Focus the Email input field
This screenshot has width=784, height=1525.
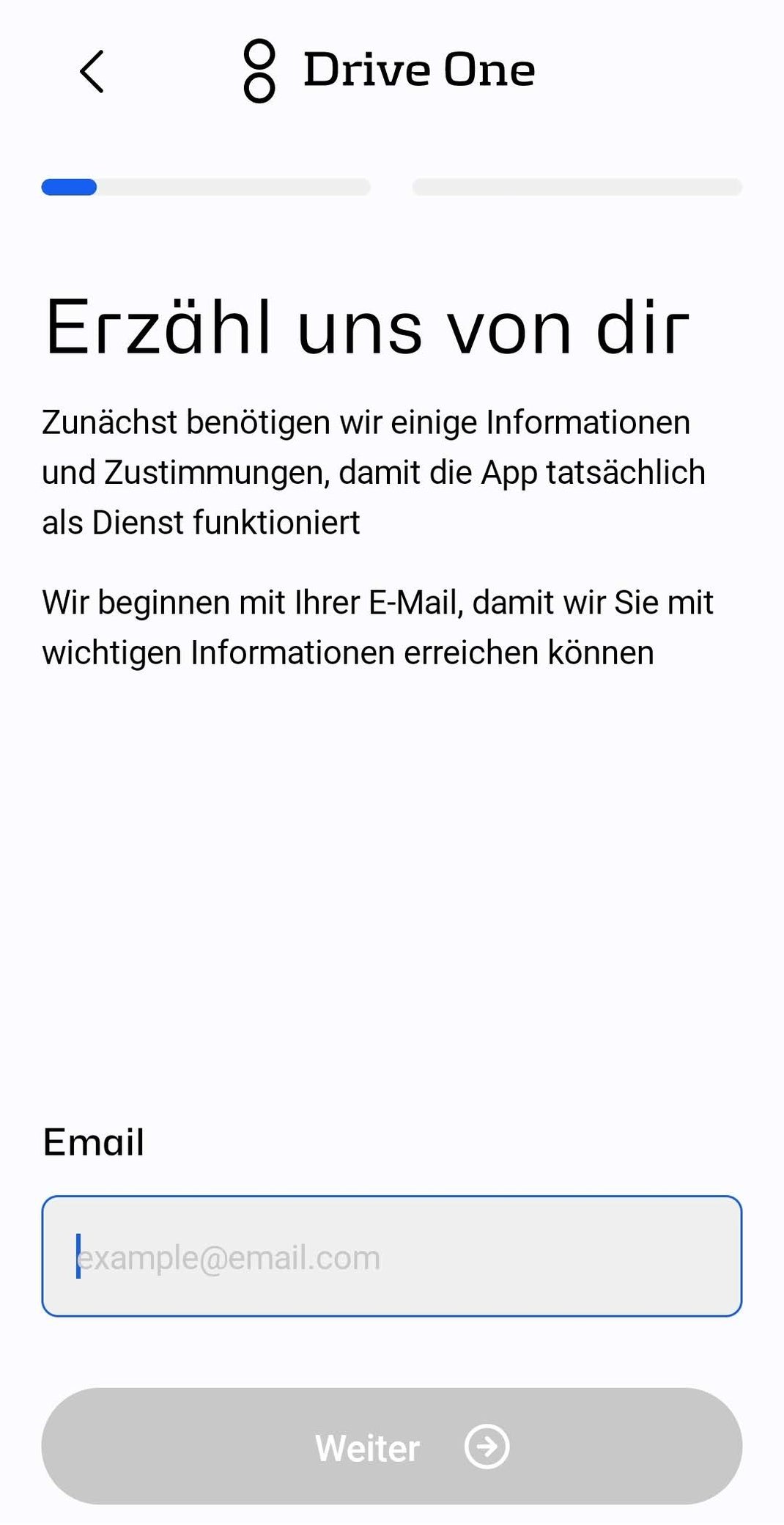(x=391, y=1256)
